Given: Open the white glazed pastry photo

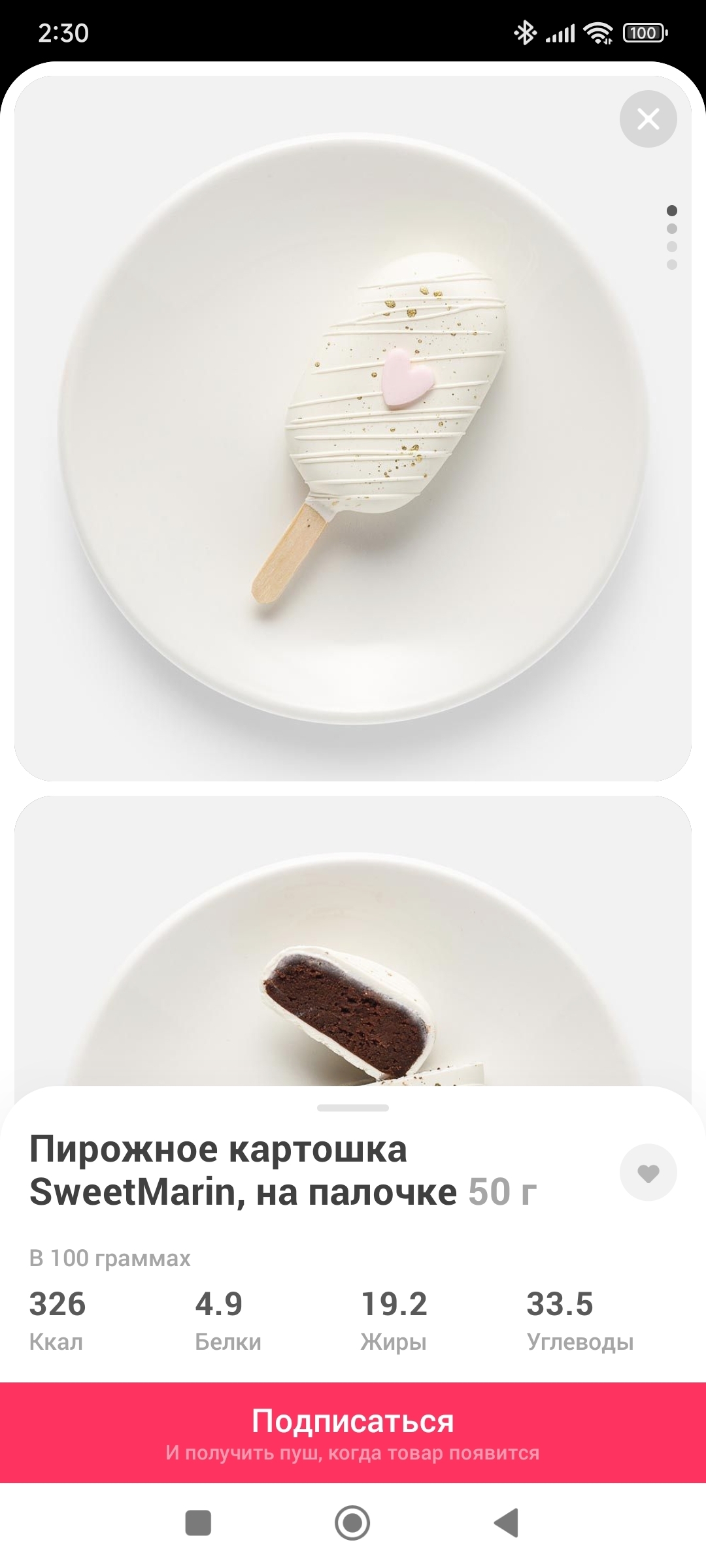Looking at the screenshot, I should [x=353, y=428].
